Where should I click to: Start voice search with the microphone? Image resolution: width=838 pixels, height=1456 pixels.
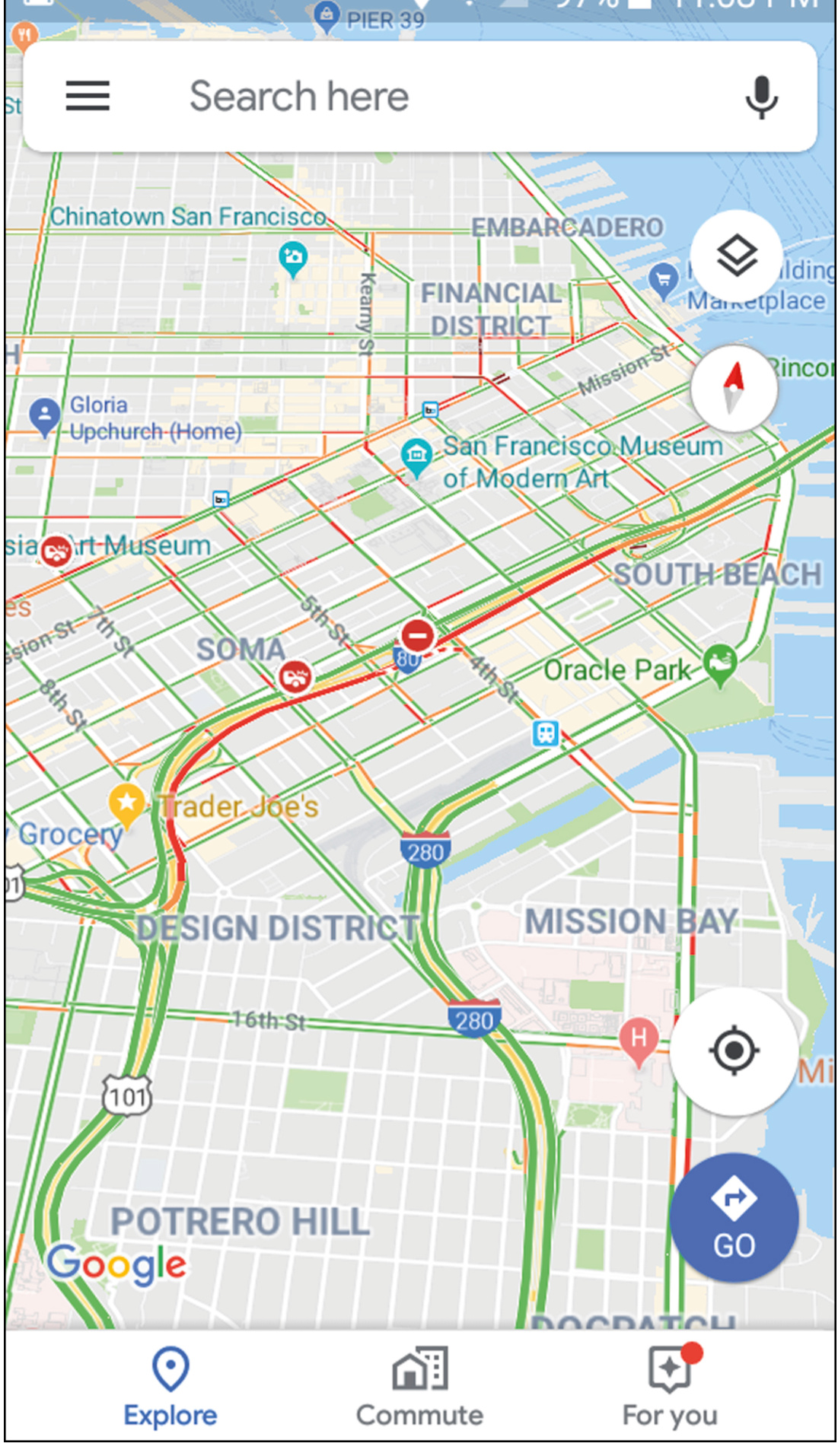click(x=761, y=97)
